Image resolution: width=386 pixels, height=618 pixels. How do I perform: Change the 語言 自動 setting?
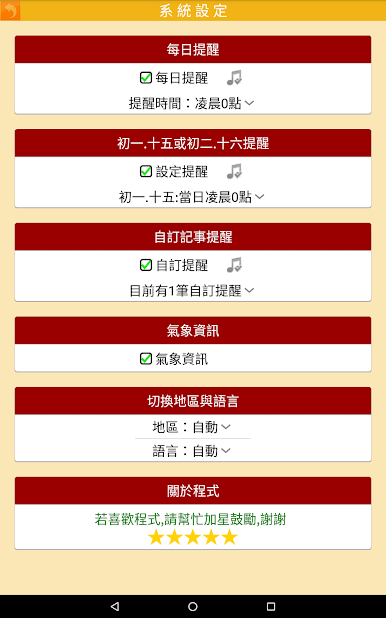coord(192,451)
